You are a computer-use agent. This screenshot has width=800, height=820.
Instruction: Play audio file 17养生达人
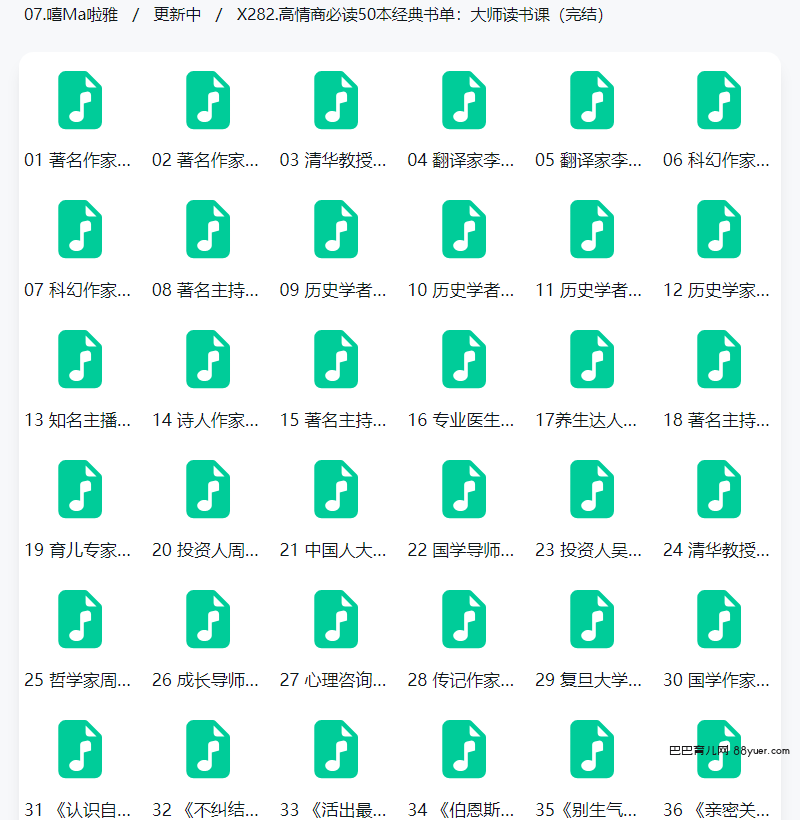[x=591, y=360]
